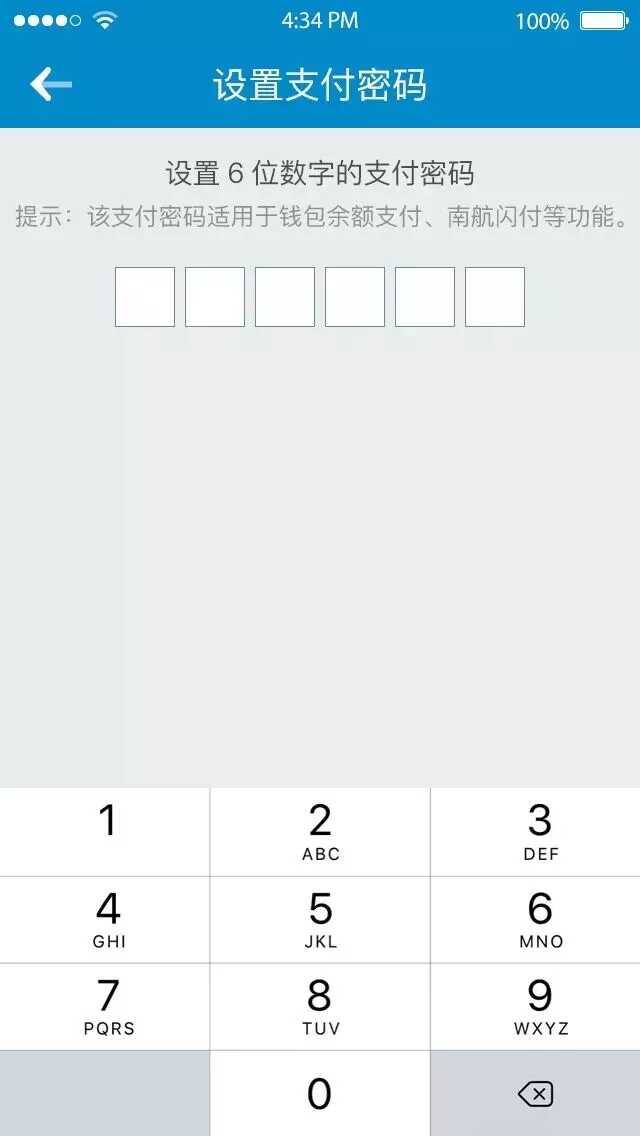640x1136 pixels.
Task: Enter digit 4 on the keypad
Action: tap(105, 919)
